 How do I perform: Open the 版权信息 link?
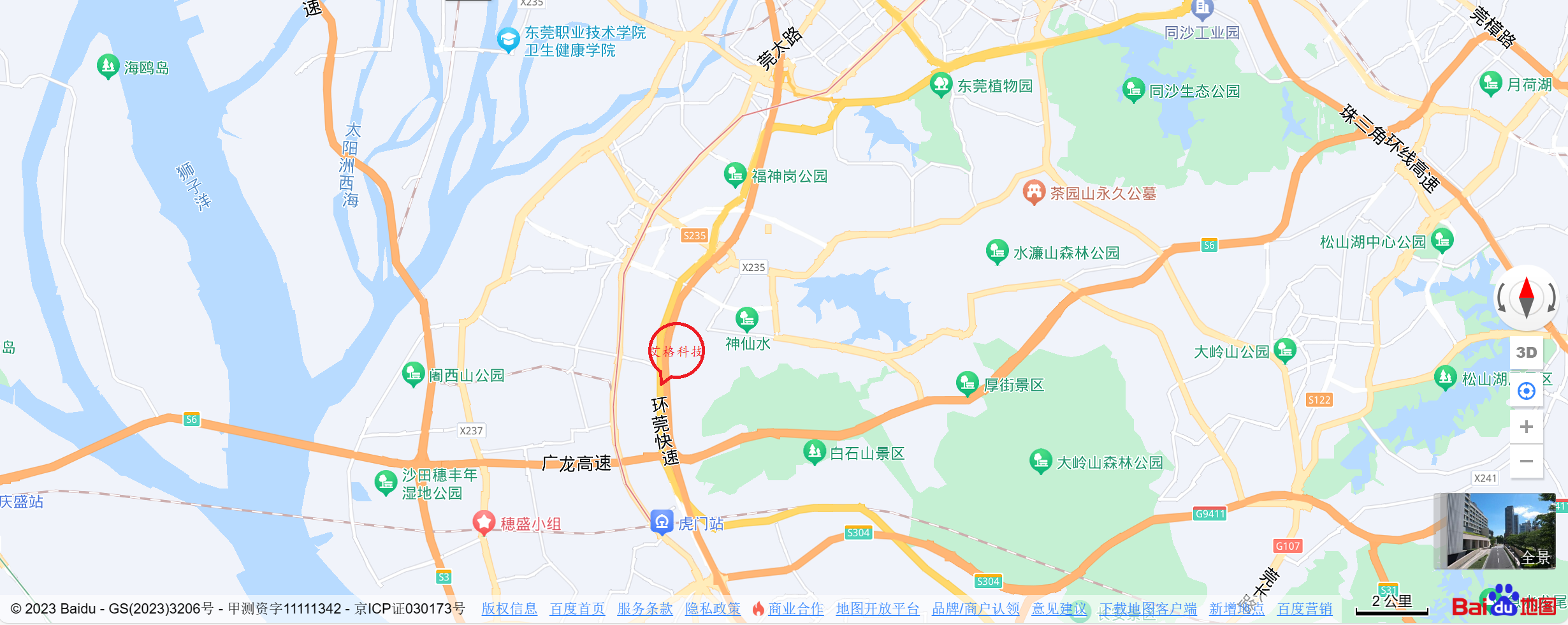(x=509, y=609)
